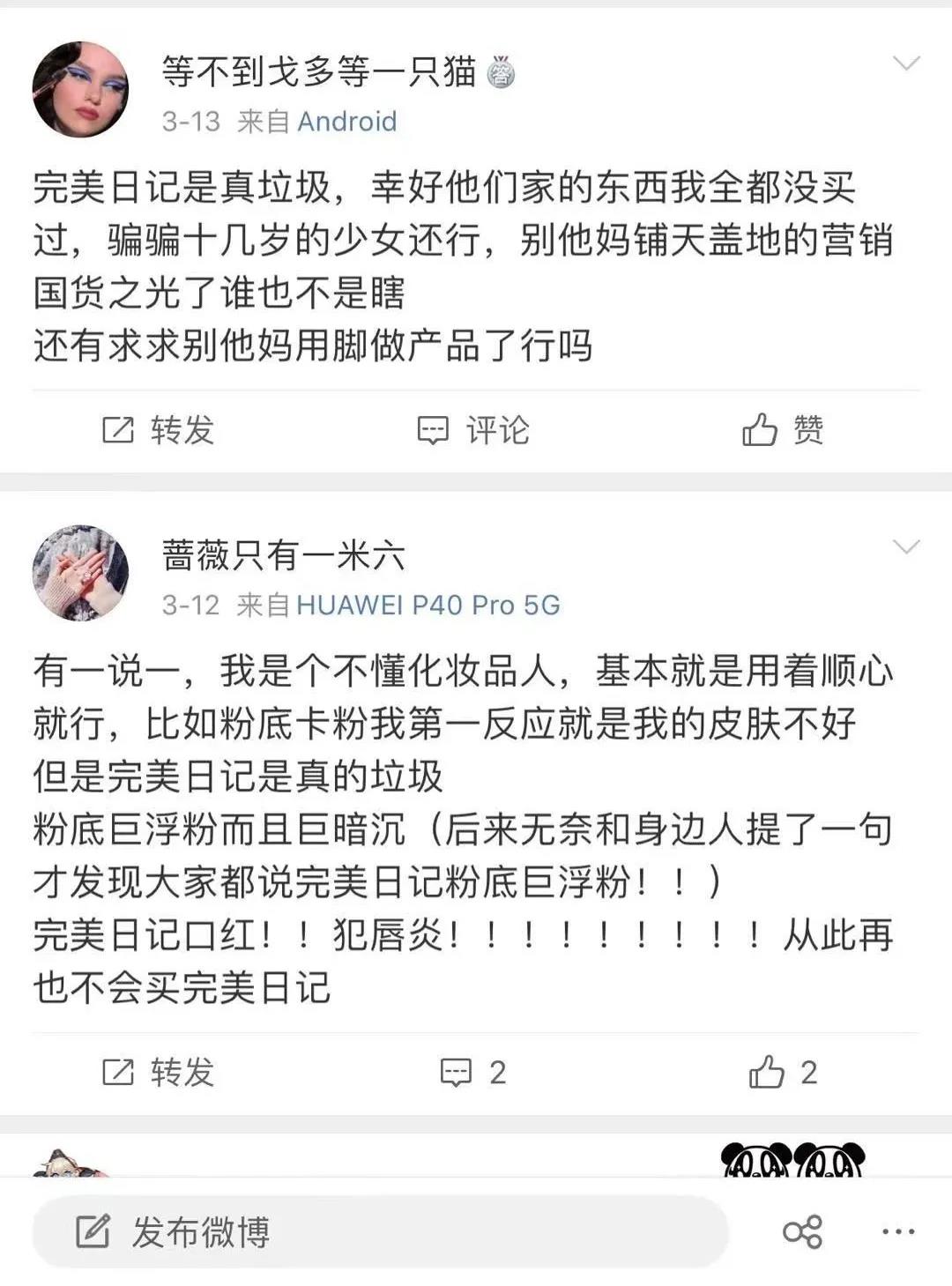This screenshot has height=1286, width=952.
Task: Open avatar of 等不到戈多等一只猫
Action: point(80,90)
